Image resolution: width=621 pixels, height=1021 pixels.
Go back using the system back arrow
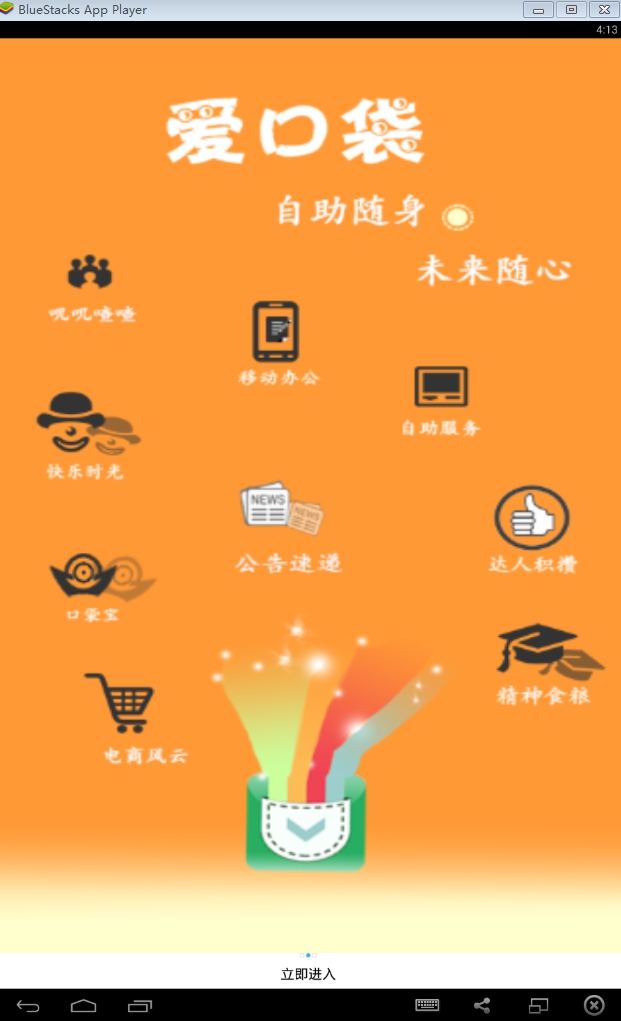[x=28, y=1005]
